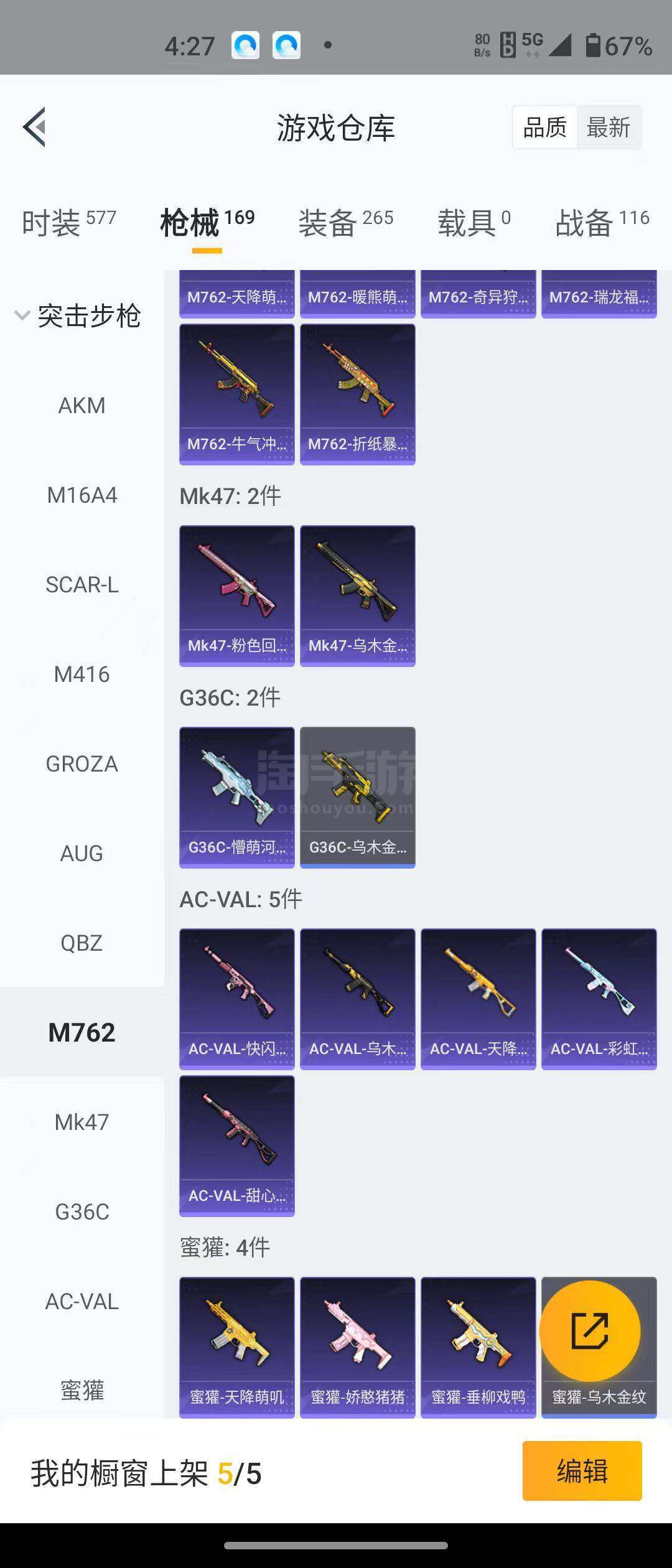Open the Mk47-粉色回 skin tile

coord(236,595)
